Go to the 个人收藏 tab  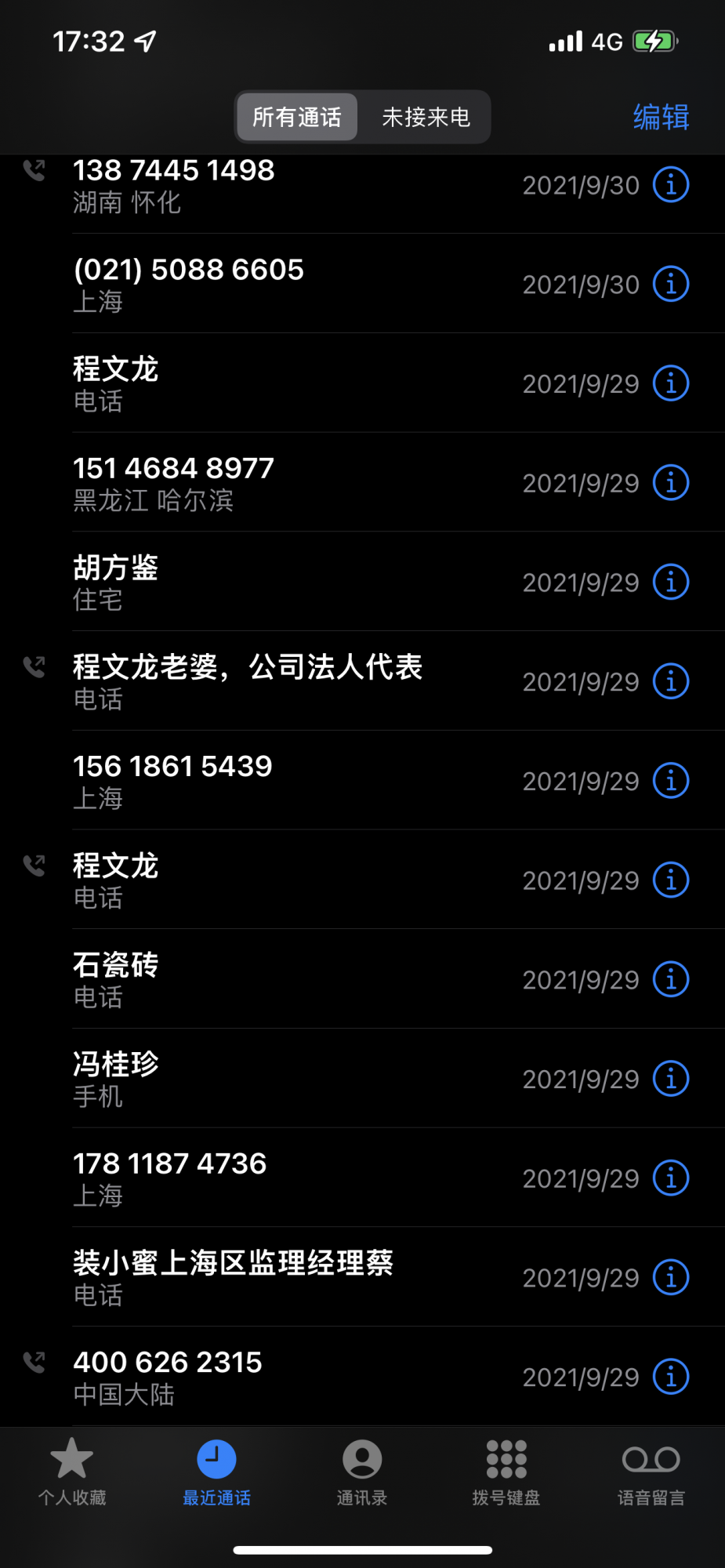tap(72, 1472)
